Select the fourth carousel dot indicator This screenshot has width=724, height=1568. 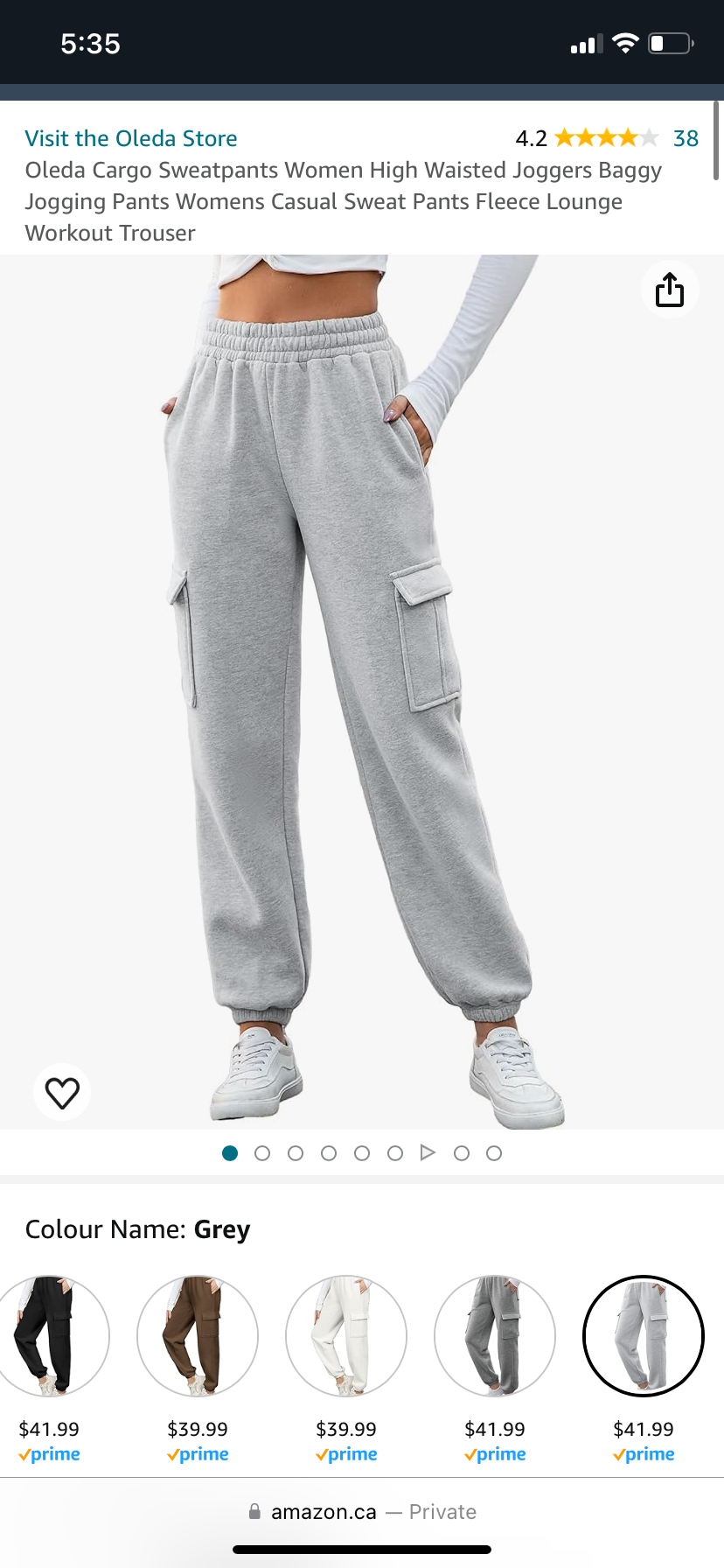point(329,1152)
